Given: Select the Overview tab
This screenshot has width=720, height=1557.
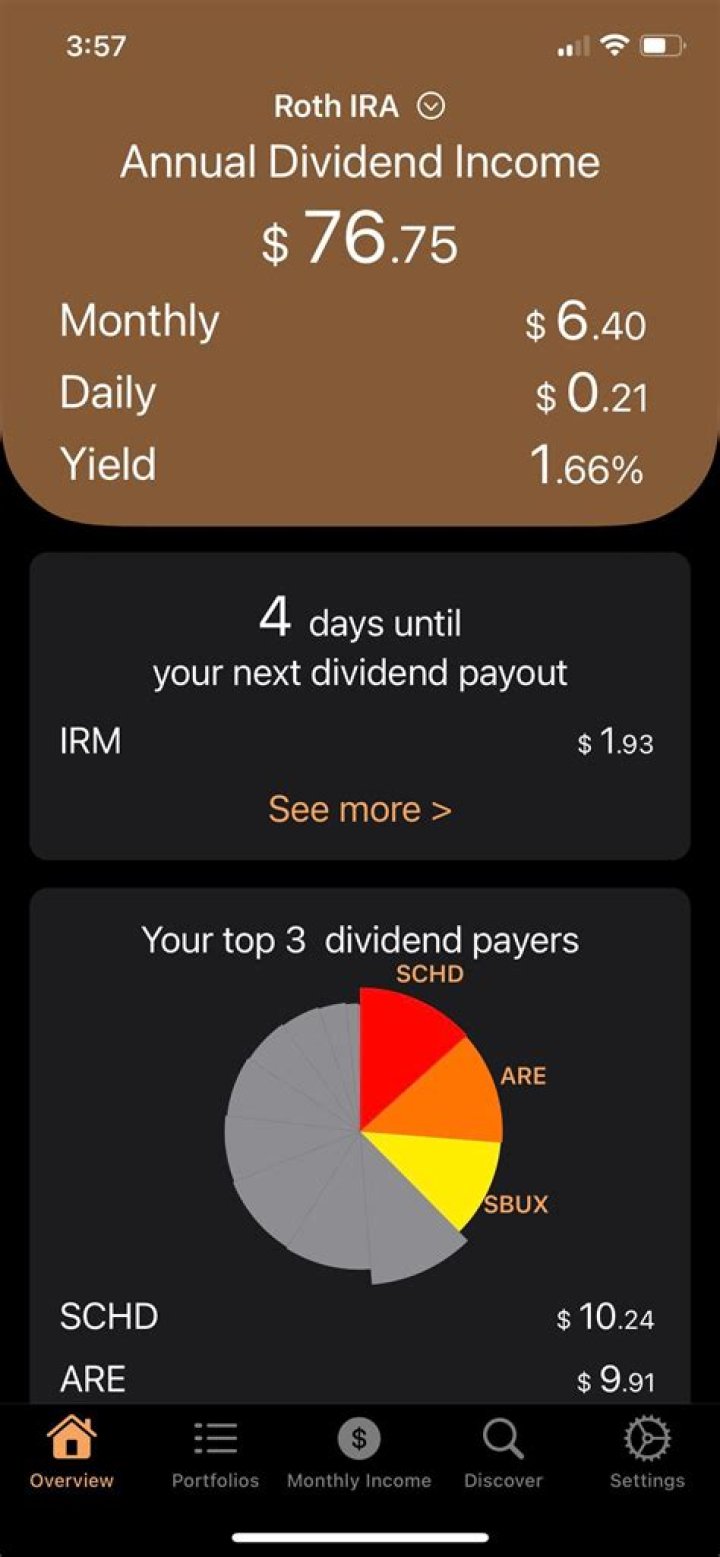Looking at the screenshot, I should [x=71, y=1453].
